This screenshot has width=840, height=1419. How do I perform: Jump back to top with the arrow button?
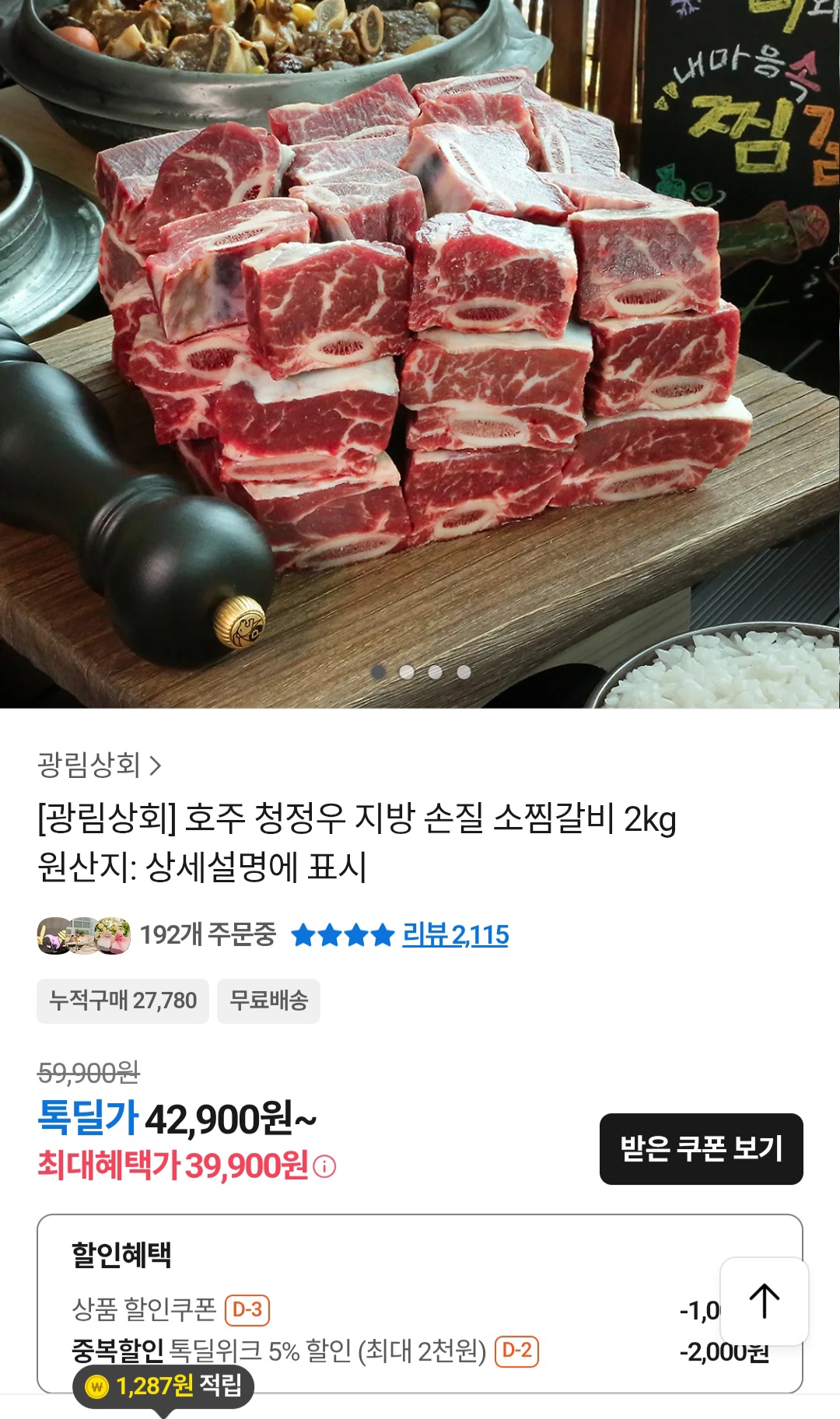point(764,1302)
